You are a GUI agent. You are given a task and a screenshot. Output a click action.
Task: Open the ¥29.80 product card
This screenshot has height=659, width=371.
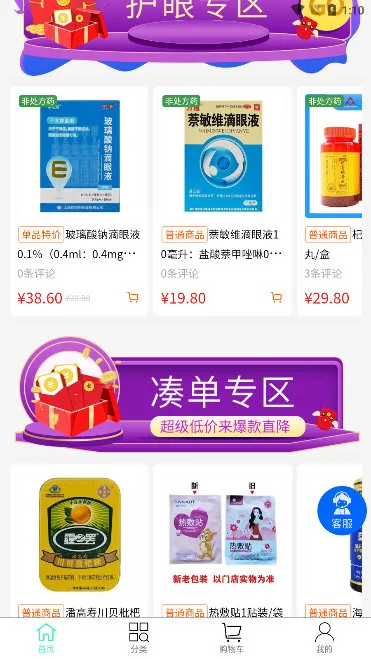330,201
